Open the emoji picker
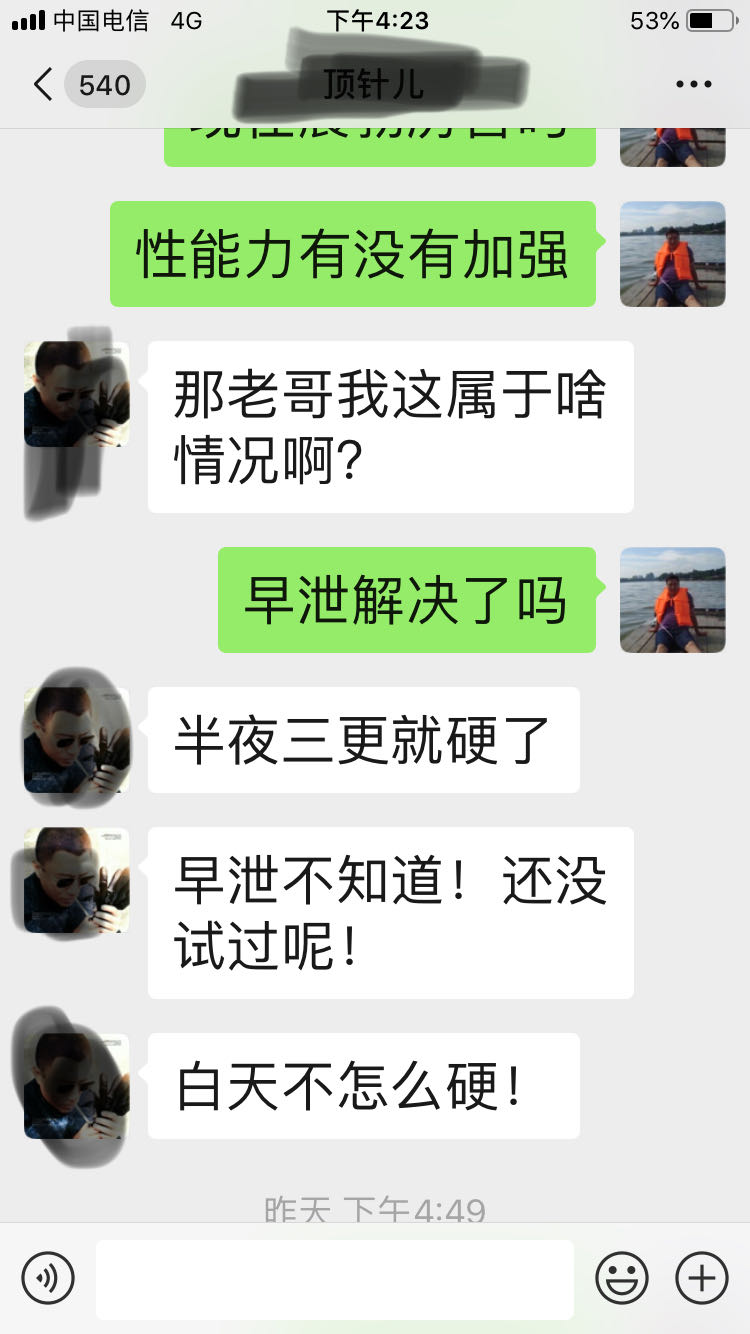This screenshot has height=1334, width=750. coord(622,1278)
